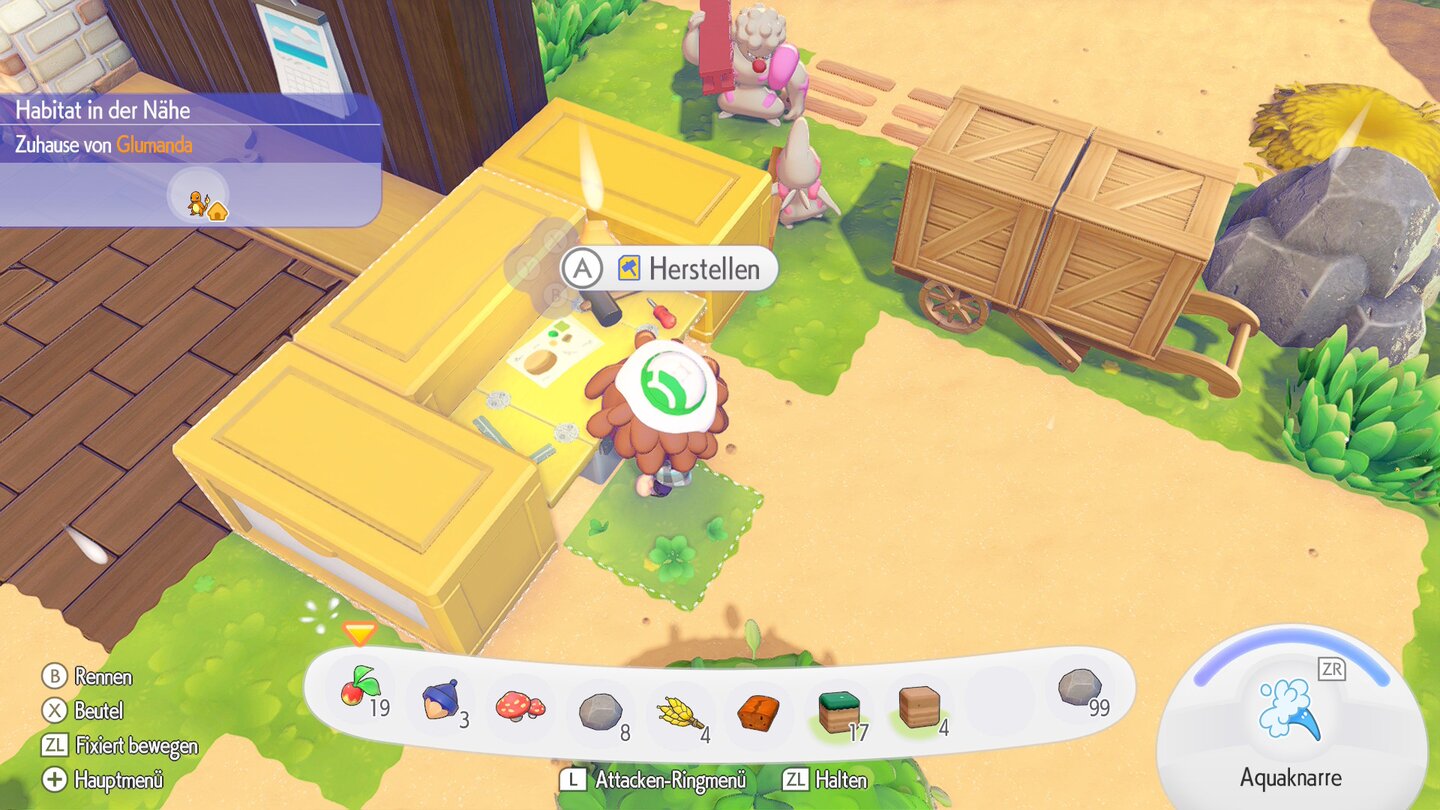
Task: Open the Hauptmenü
Action: tap(103, 780)
